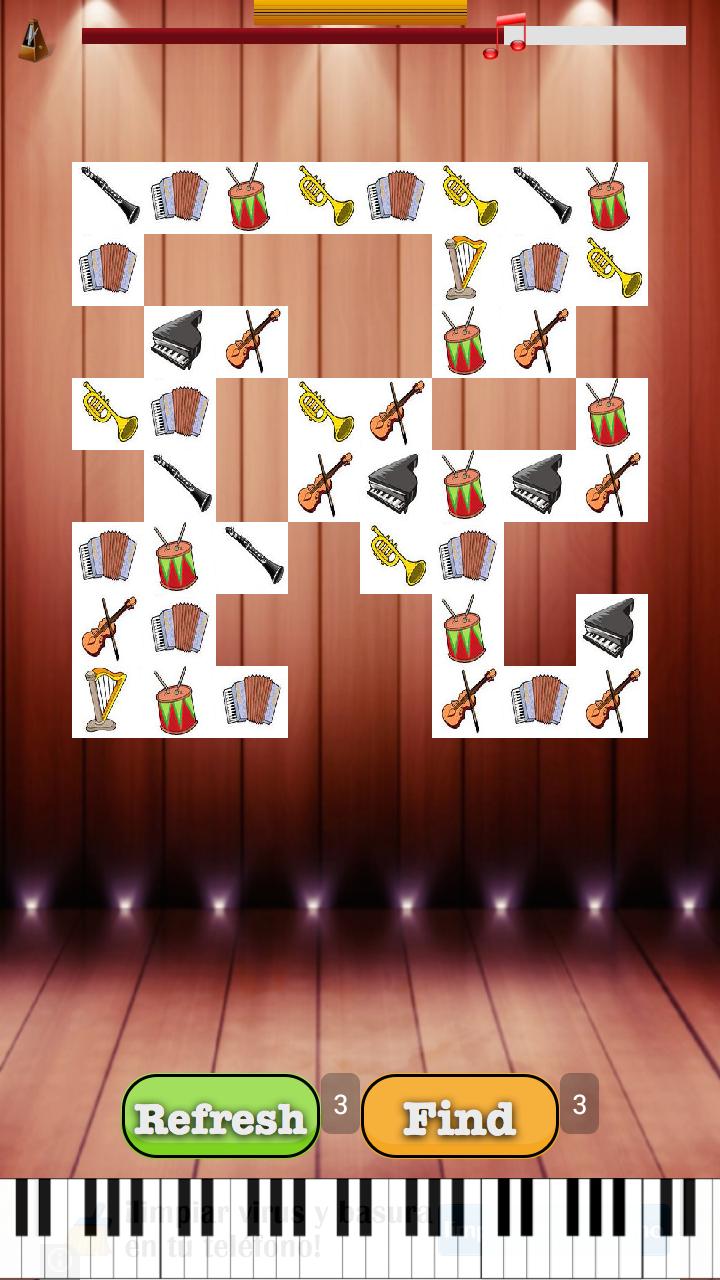Viewport: 720px width, 1280px height.
Task: Tap the green Refresh button
Action: [221, 1116]
